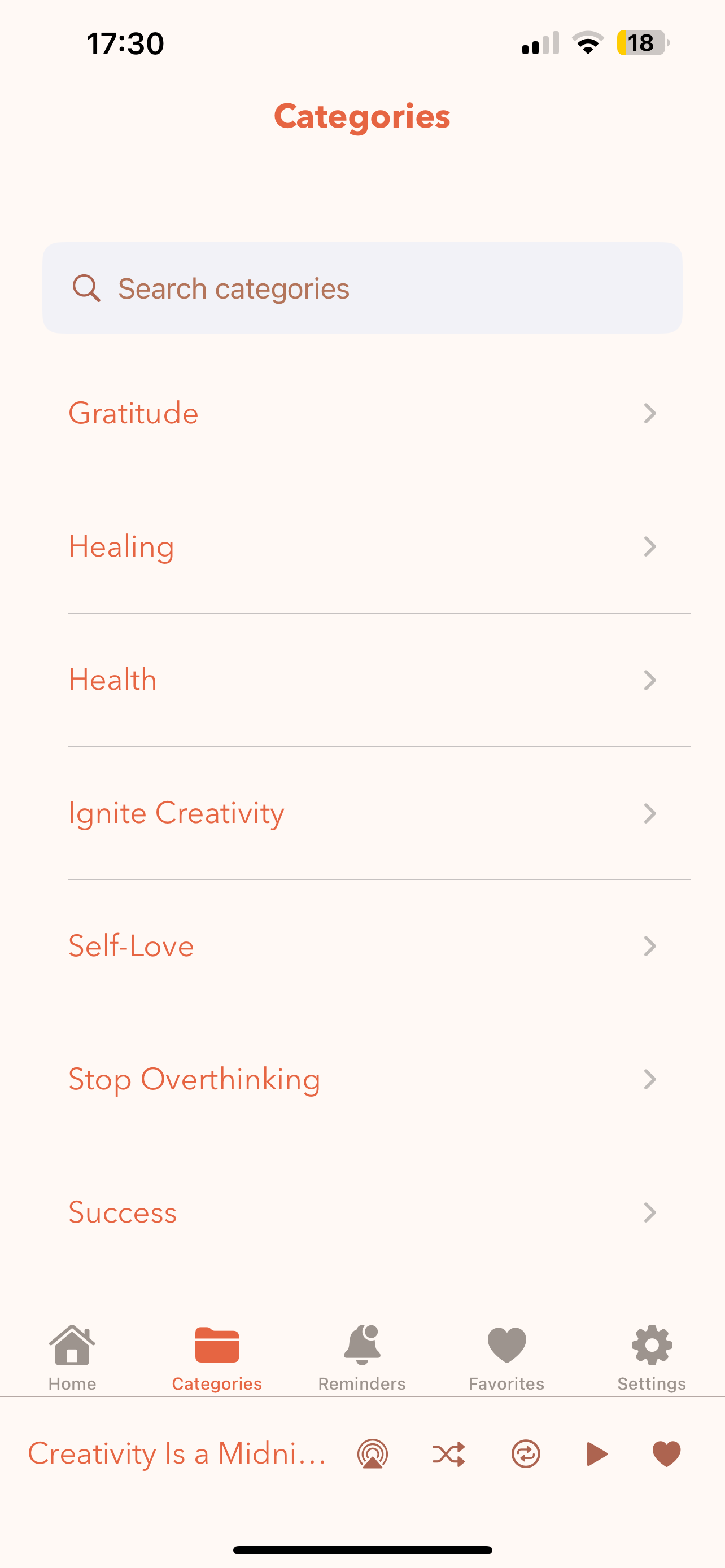The width and height of the screenshot is (725, 1568).
Task: Shuffle affirmation playback order
Action: [x=449, y=1453]
